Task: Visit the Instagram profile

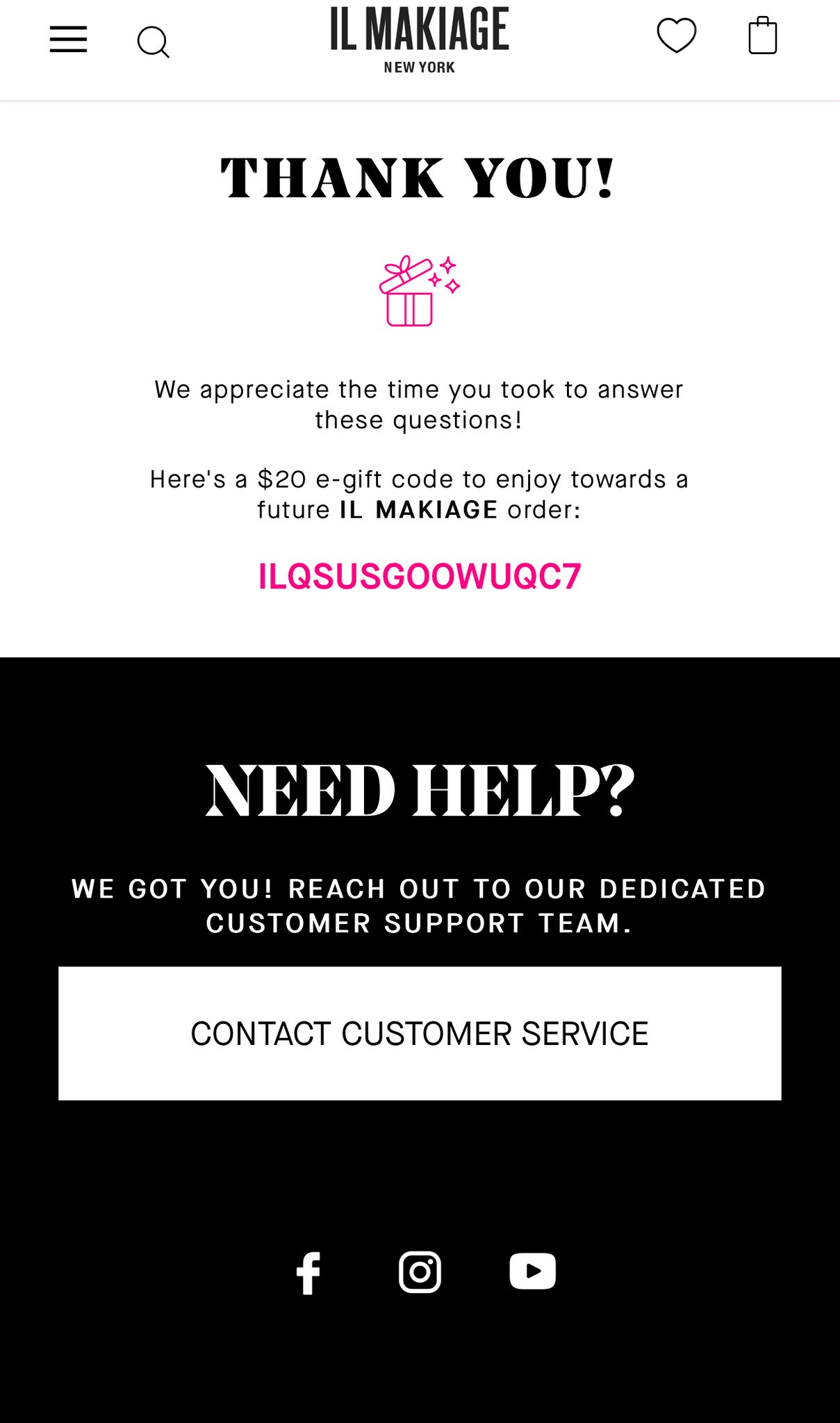Action: [x=420, y=1272]
